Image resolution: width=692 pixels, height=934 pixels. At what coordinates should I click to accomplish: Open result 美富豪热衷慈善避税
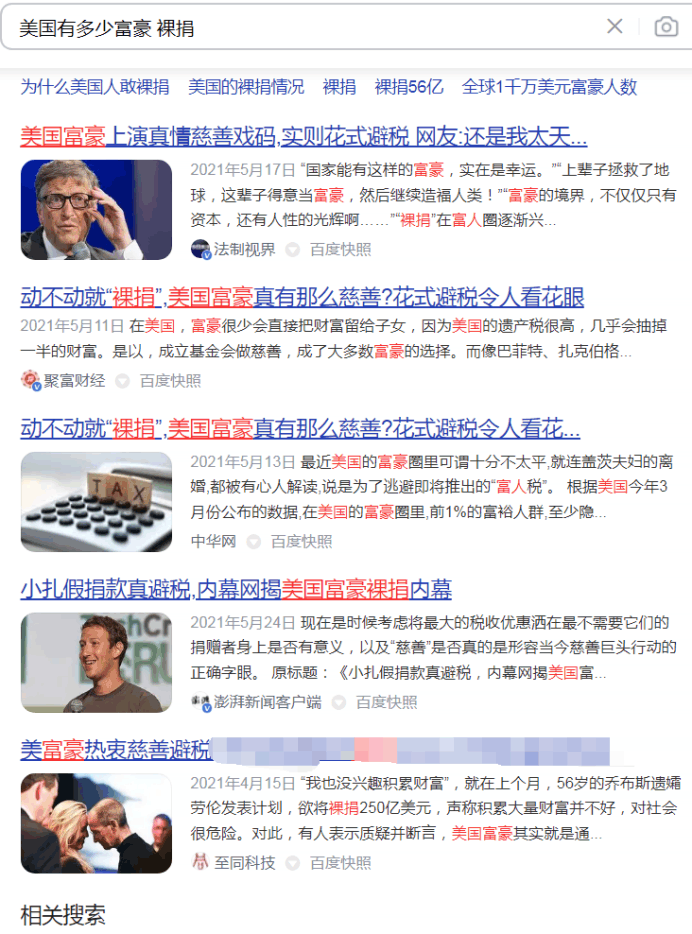115,750
